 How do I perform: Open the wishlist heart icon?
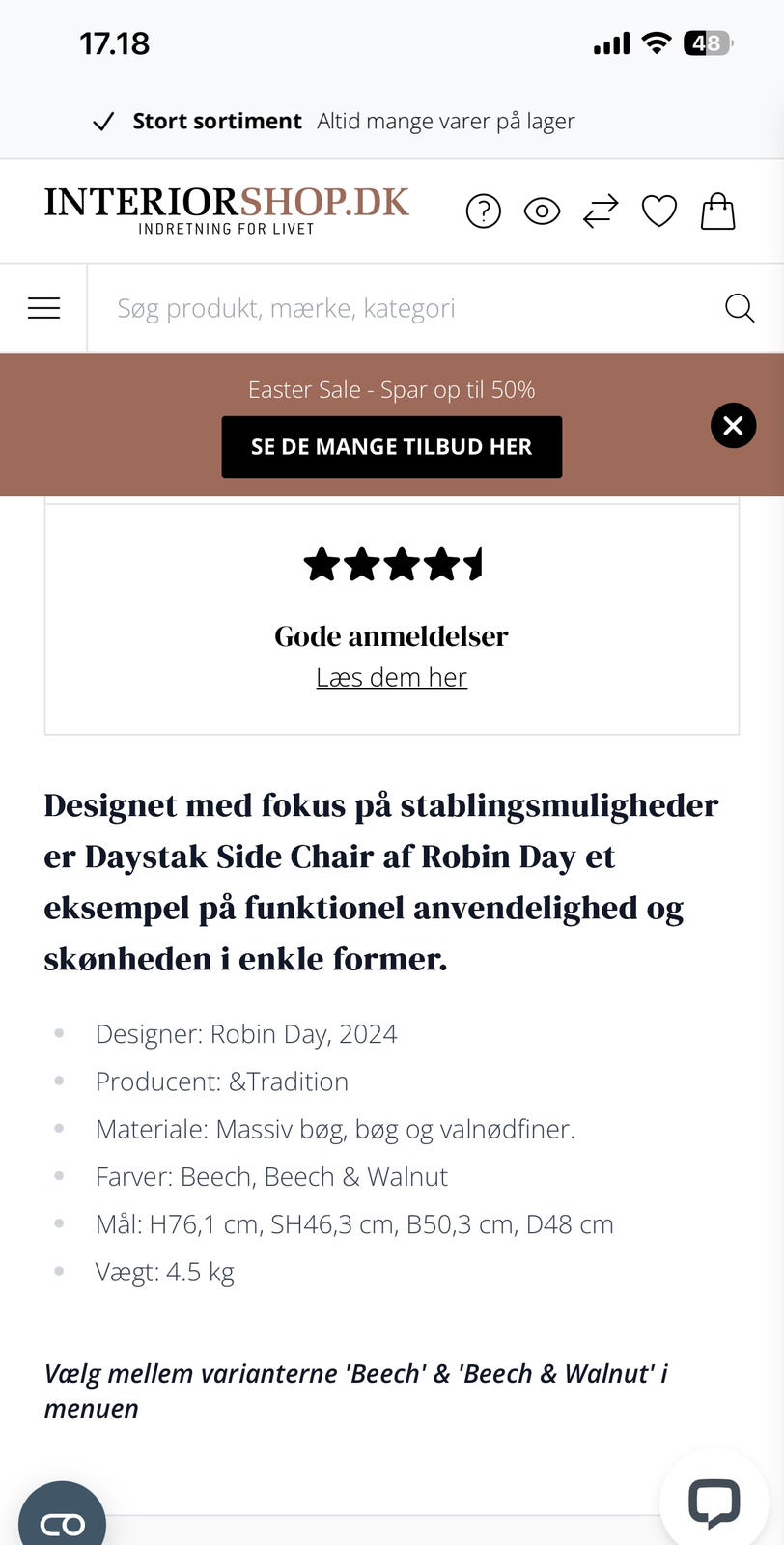click(x=658, y=211)
